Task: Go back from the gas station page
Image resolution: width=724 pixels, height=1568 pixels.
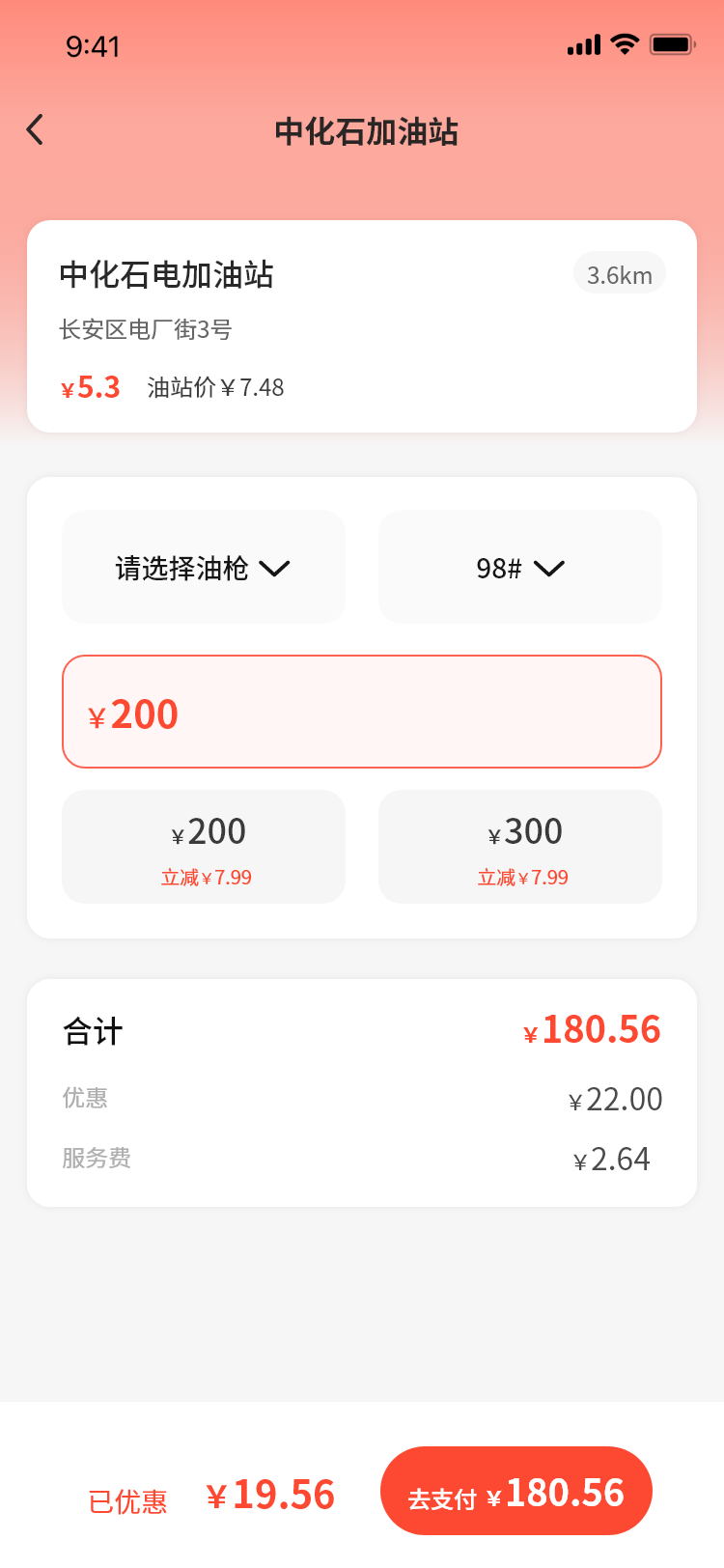Action: [36, 129]
